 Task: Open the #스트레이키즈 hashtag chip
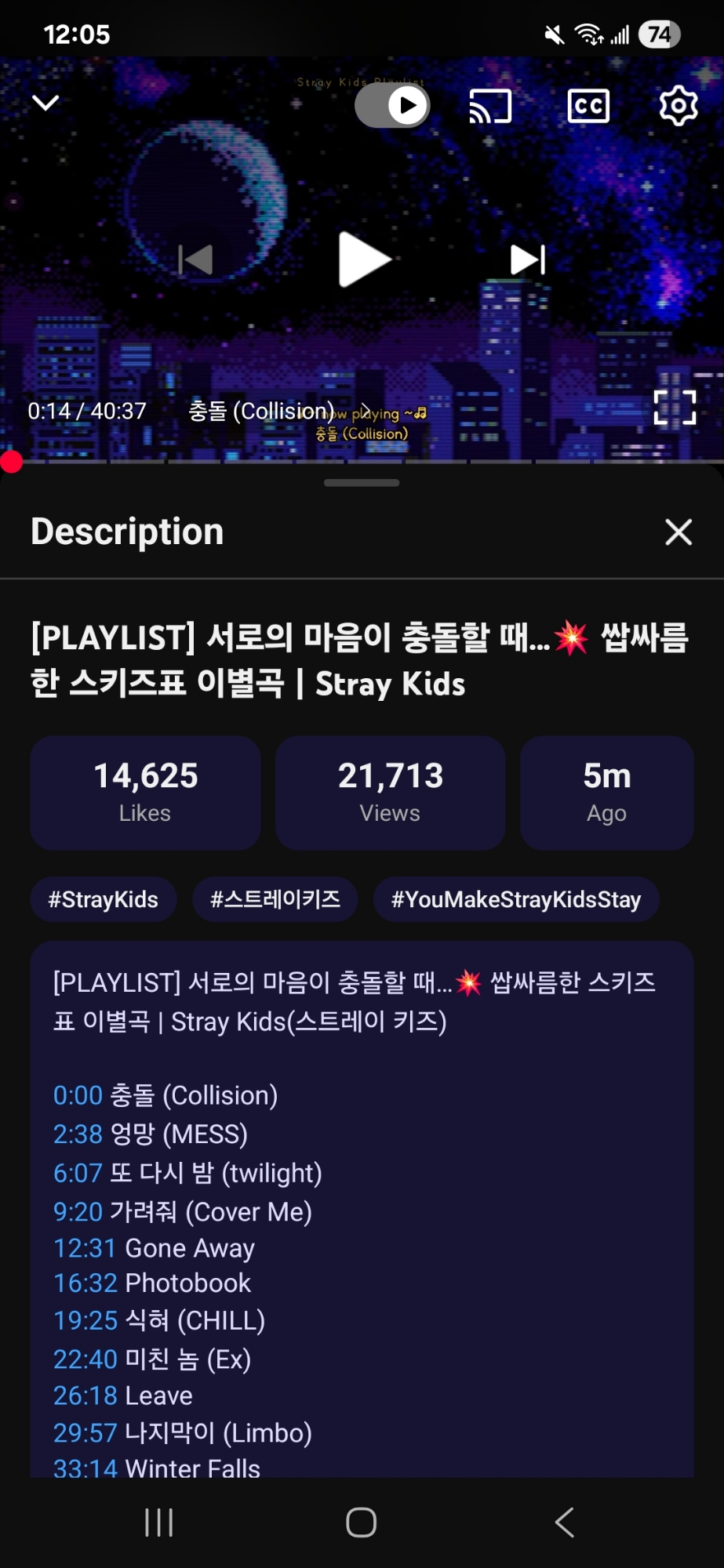click(x=275, y=899)
